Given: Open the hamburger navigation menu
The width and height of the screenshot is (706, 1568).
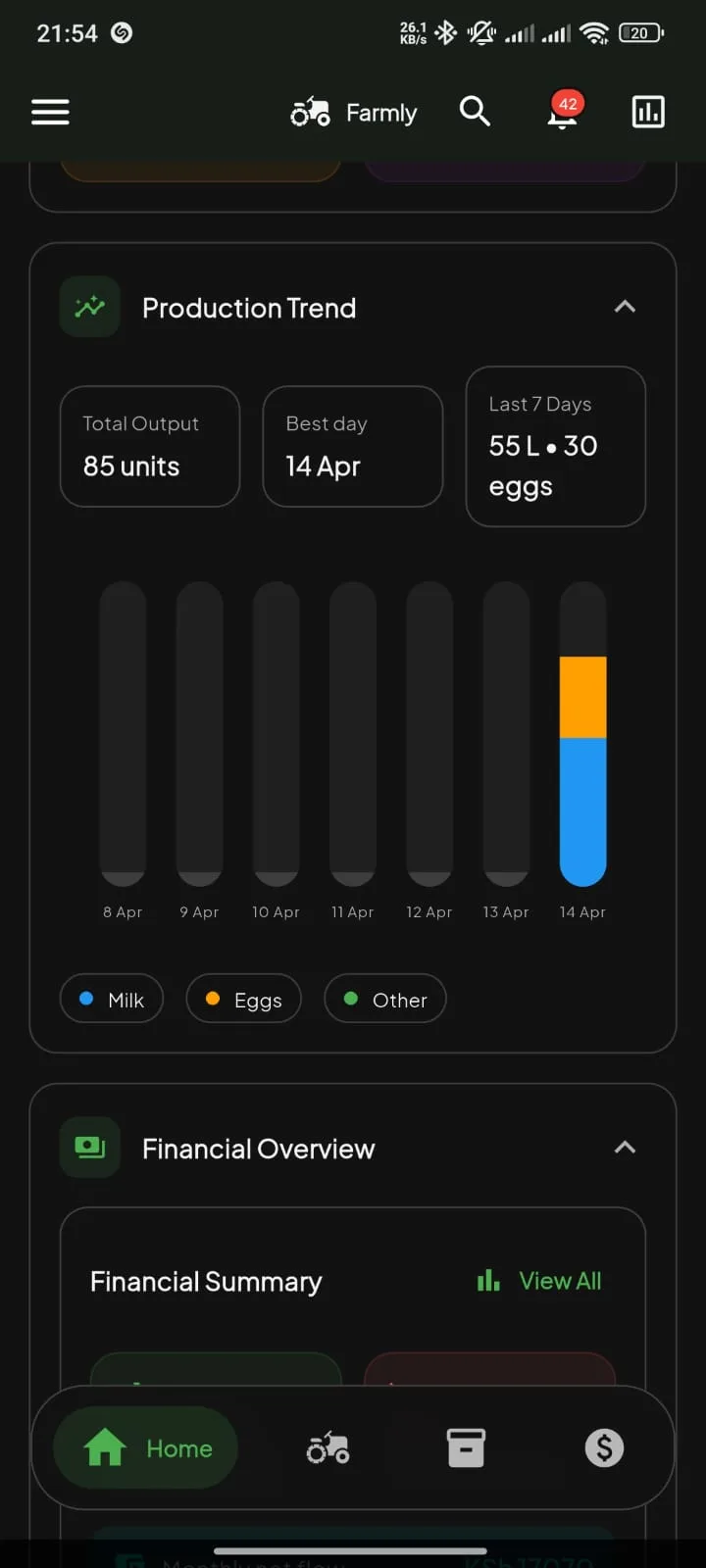Looking at the screenshot, I should click(x=50, y=112).
